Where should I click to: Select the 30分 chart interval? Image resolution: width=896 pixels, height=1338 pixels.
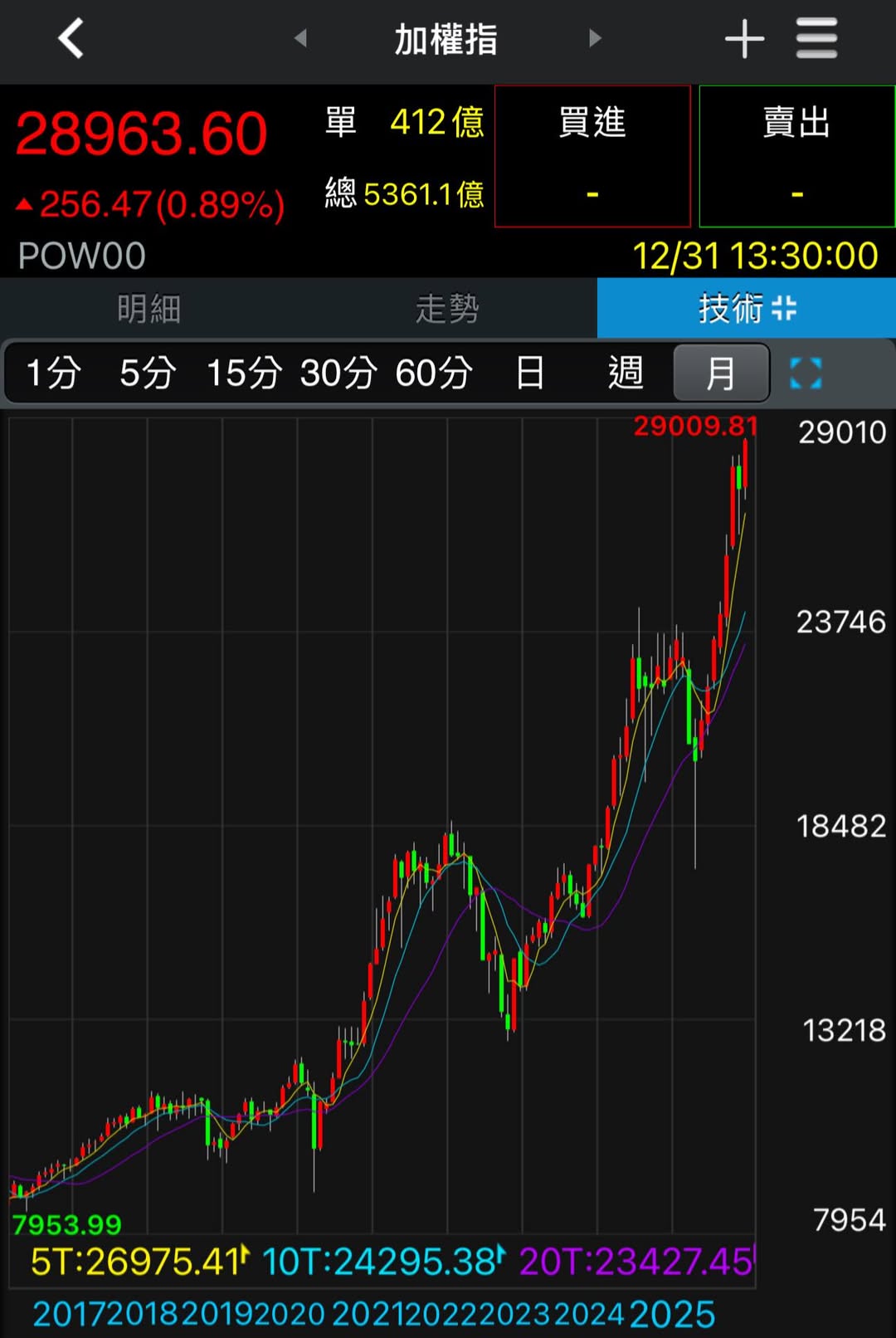338,374
